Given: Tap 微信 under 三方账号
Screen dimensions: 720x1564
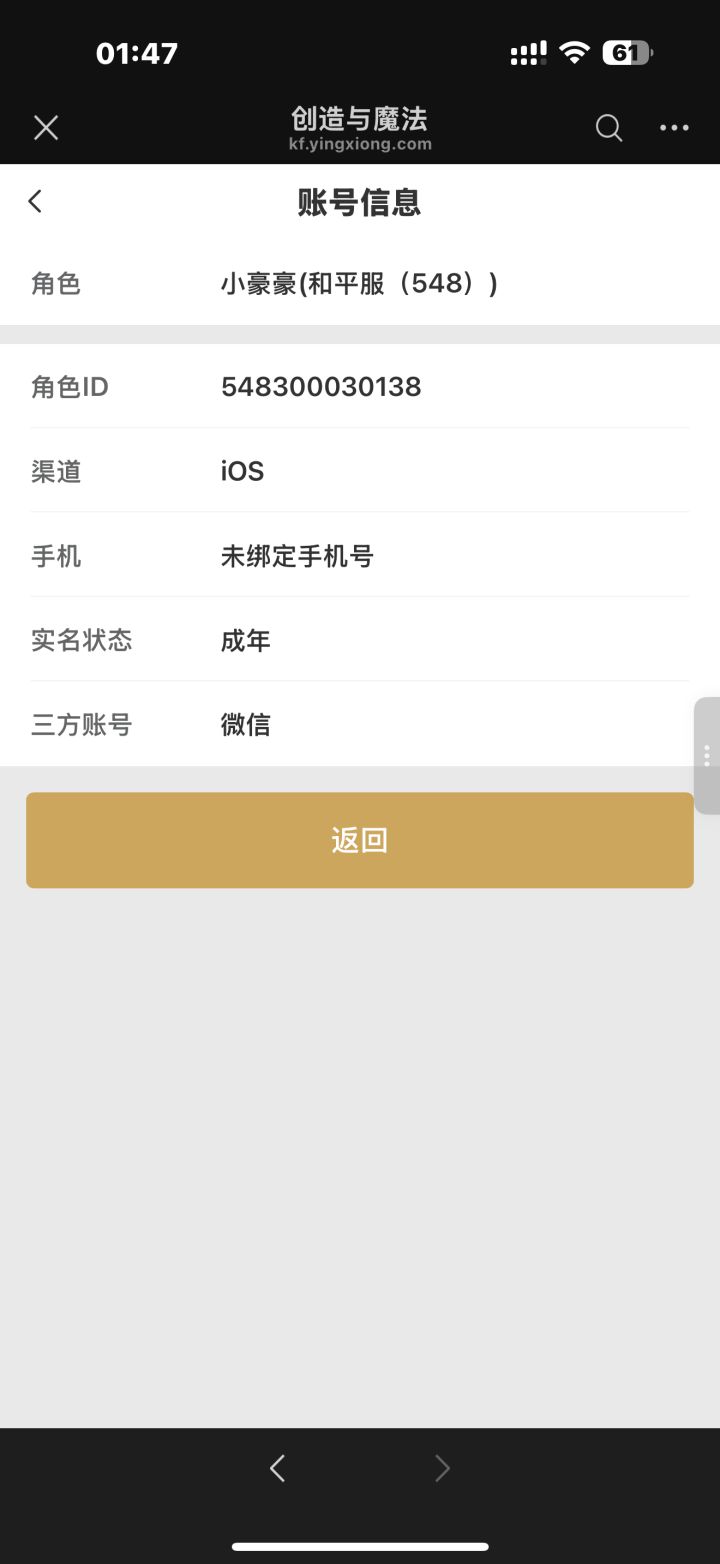Looking at the screenshot, I should point(245,724).
